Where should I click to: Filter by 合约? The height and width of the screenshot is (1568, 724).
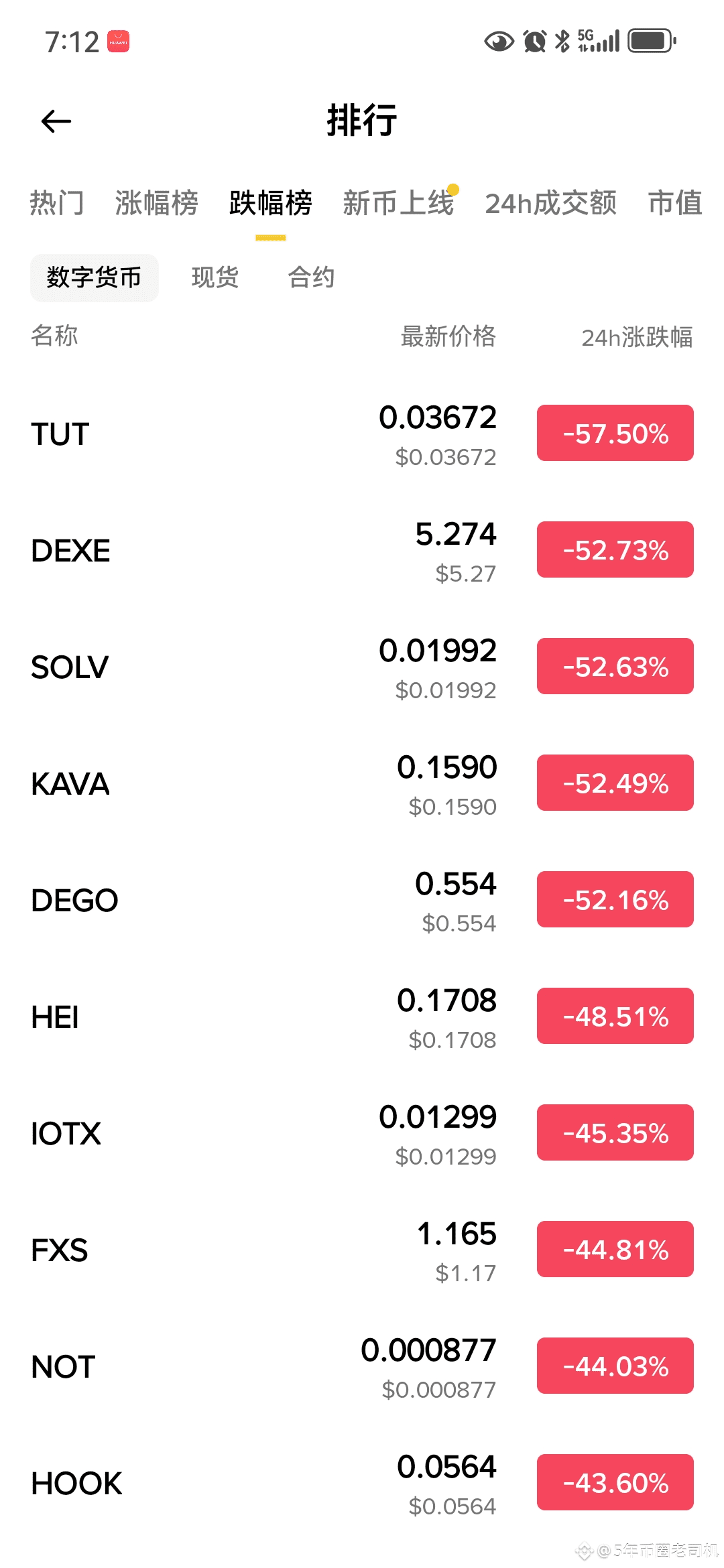311,277
